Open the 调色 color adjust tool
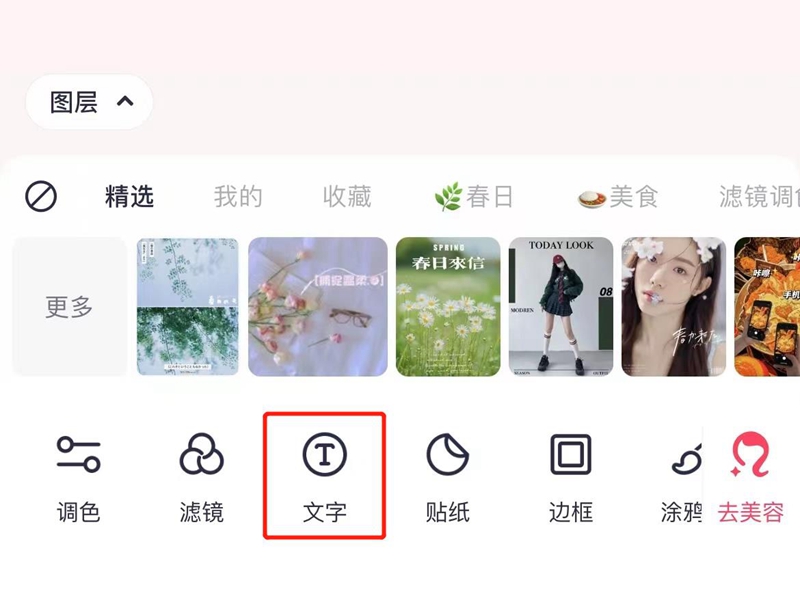 78,480
